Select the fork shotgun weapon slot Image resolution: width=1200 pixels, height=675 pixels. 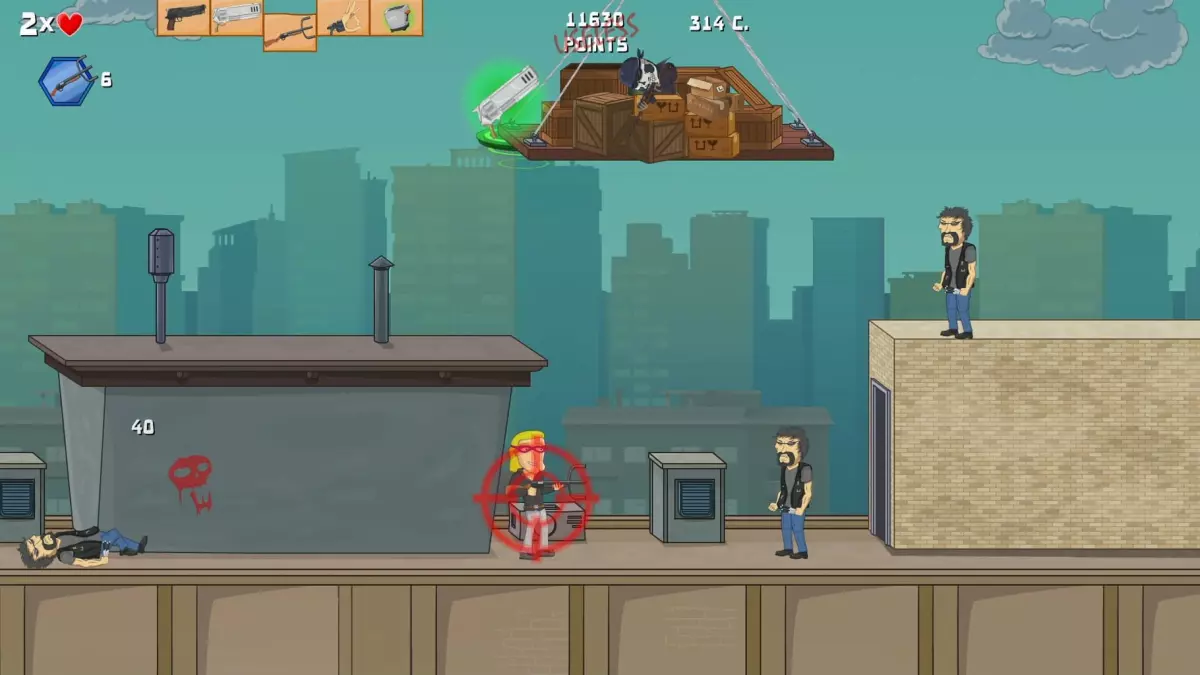[290, 32]
